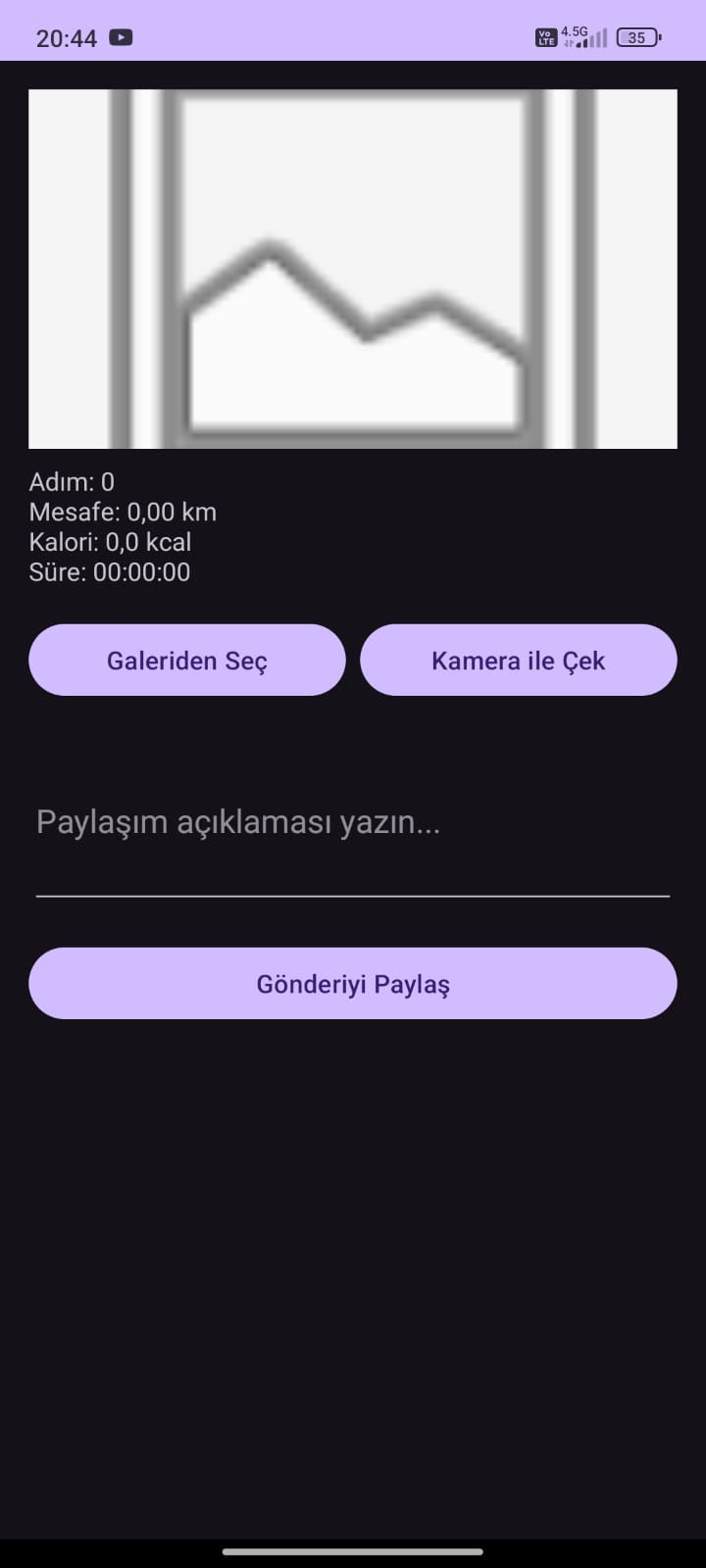Tap the 'Adım: 0' step counter text
Image resolution: width=706 pixels, height=1568 pixels.
[x=72, y=481]
